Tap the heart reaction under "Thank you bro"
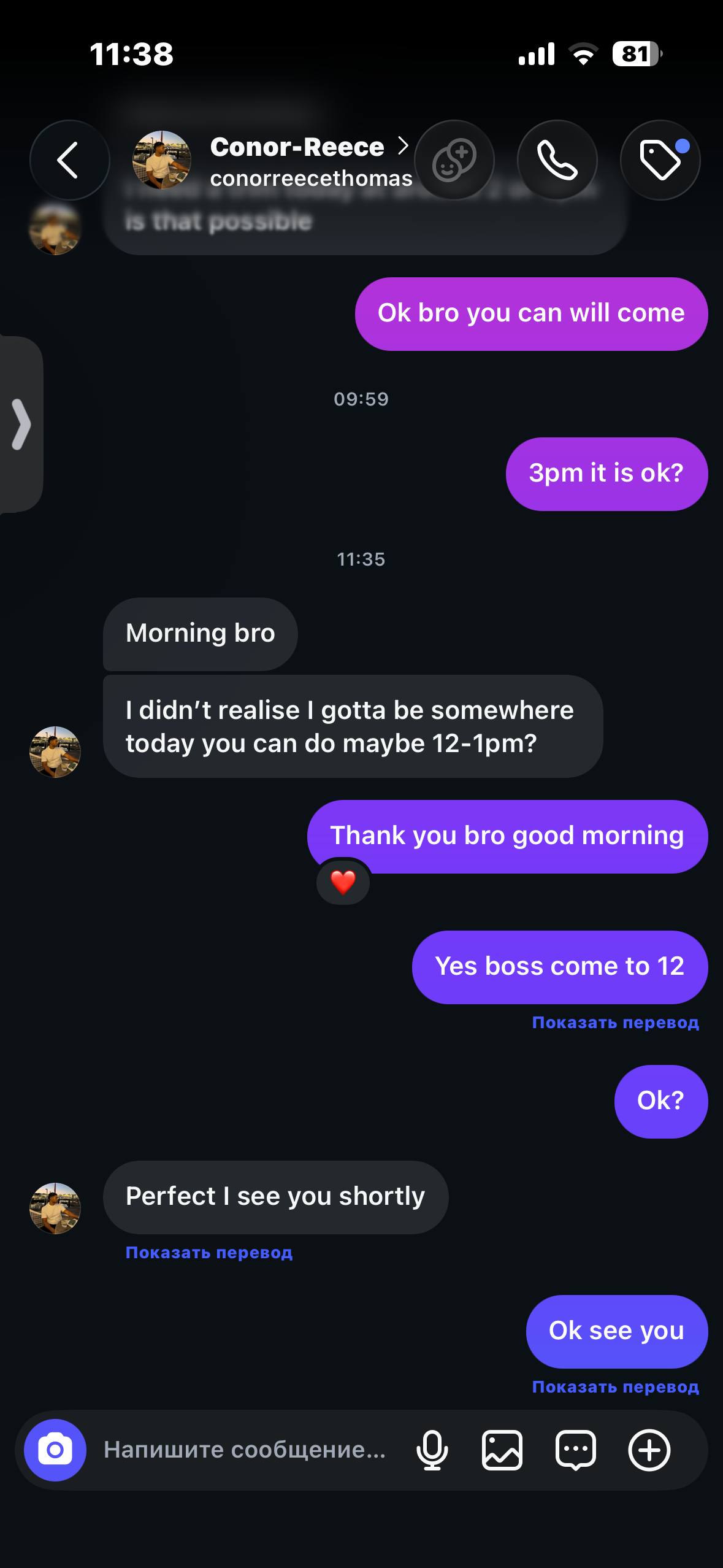This screenshot has height=1568, width=723. pos(343,883)
